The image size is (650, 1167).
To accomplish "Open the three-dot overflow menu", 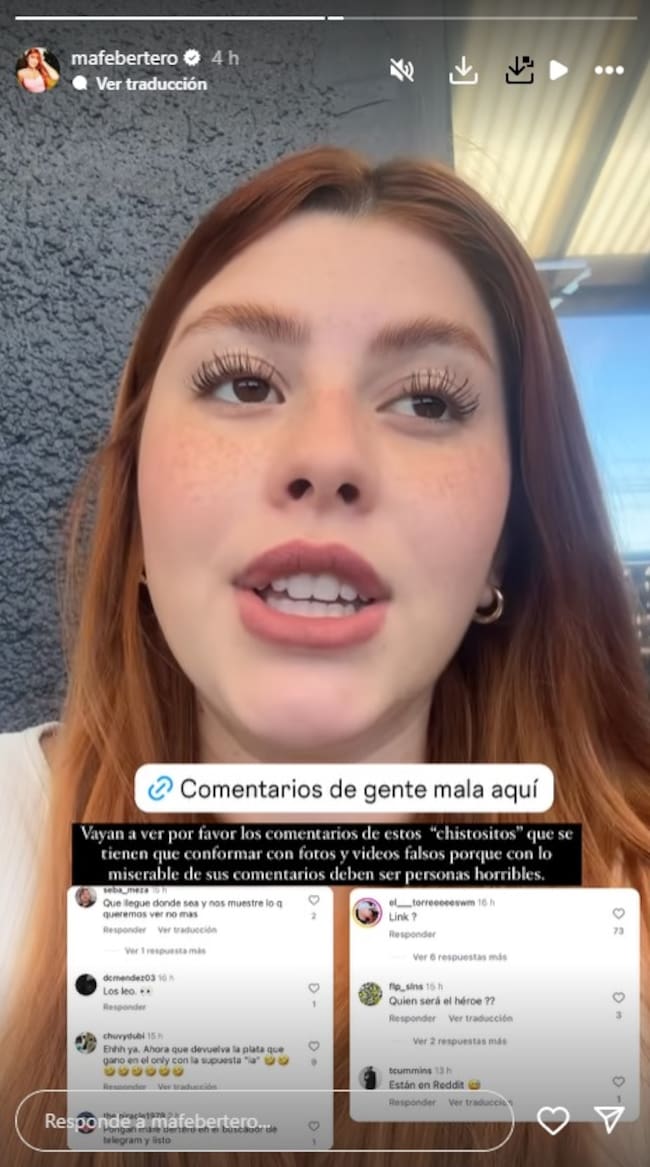I will pos(609,70).
